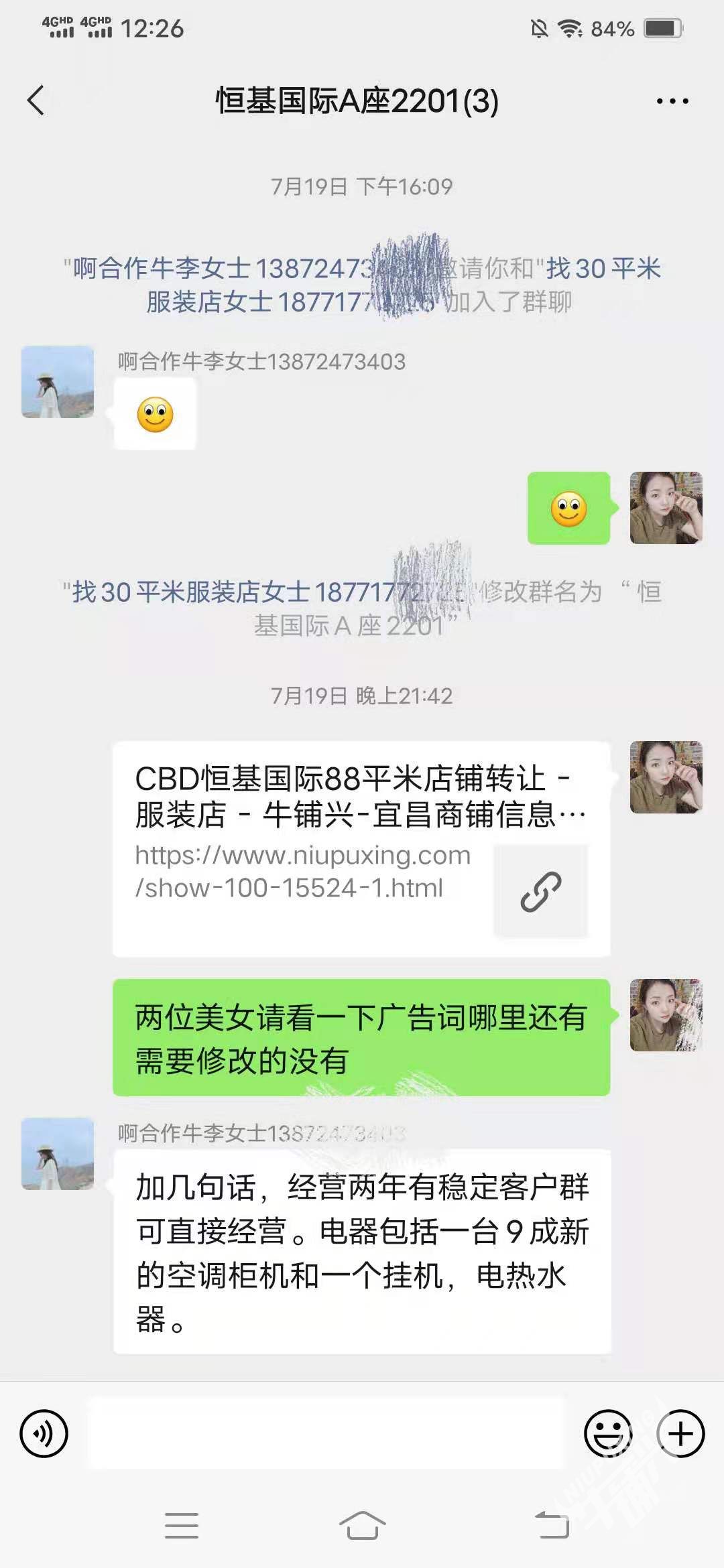Screen dimensions: 724x1568
Task: View 李女士's avatar next to her smiley message
Action: click(58, 382)
